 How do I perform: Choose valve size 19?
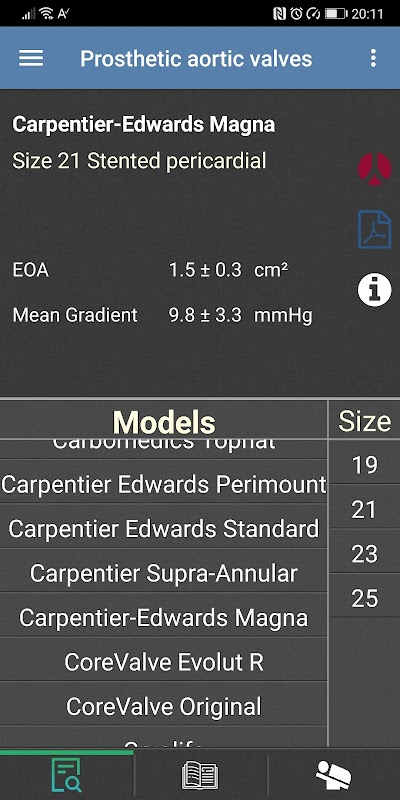(364, 465)
